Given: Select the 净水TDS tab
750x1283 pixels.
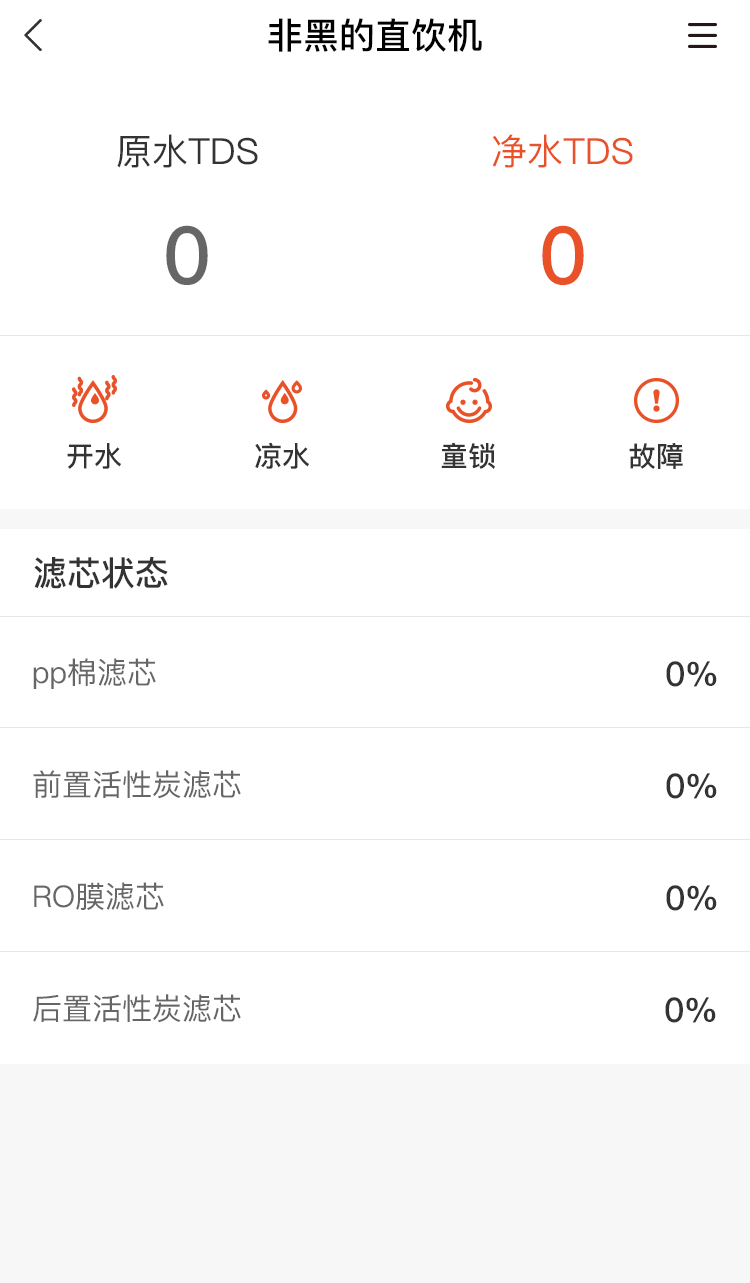Looking at the screenshot, I should (562, 152).
